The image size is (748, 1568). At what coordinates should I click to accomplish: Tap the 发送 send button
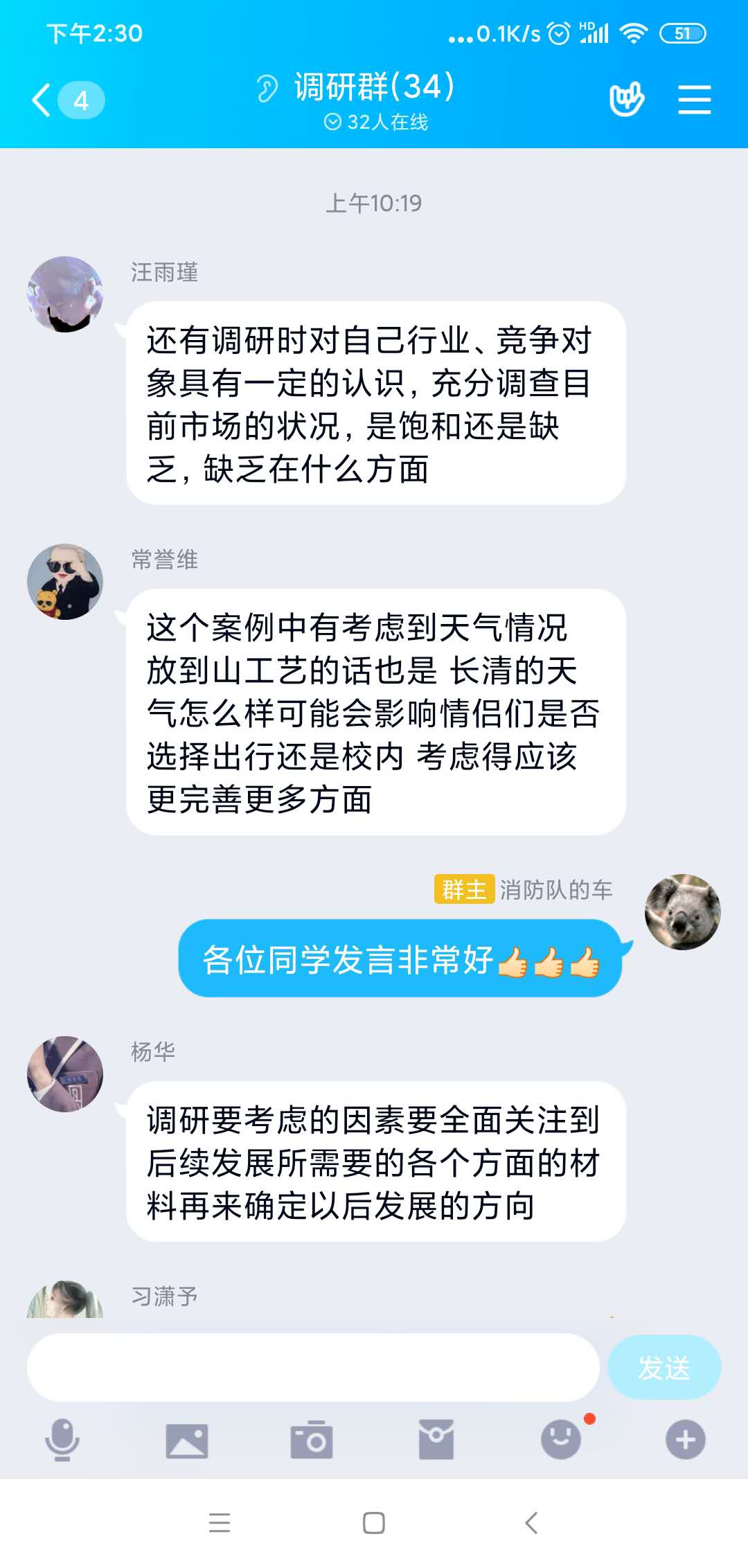(664, 1368)
